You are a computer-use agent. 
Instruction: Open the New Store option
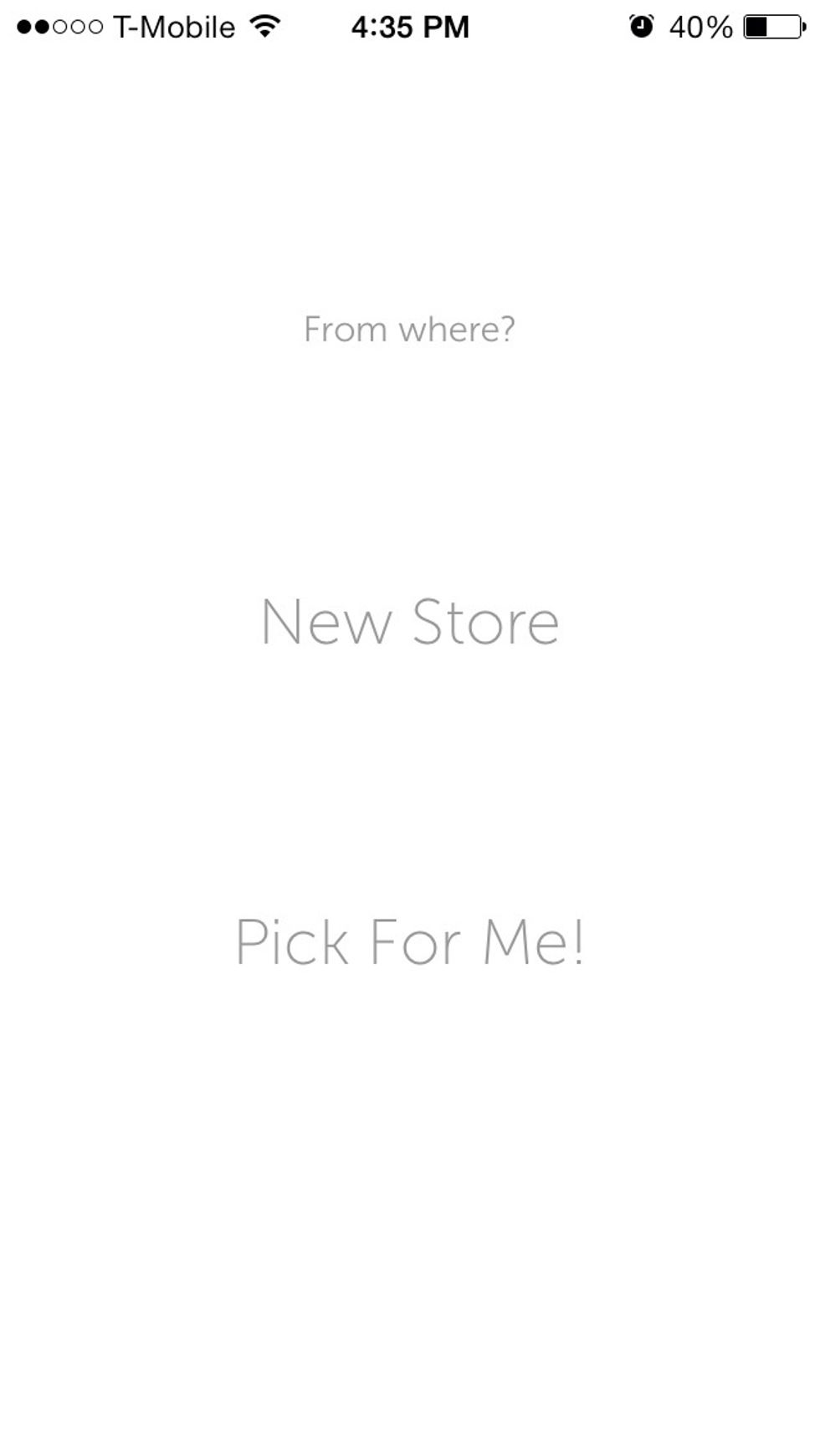click(410, 621)
